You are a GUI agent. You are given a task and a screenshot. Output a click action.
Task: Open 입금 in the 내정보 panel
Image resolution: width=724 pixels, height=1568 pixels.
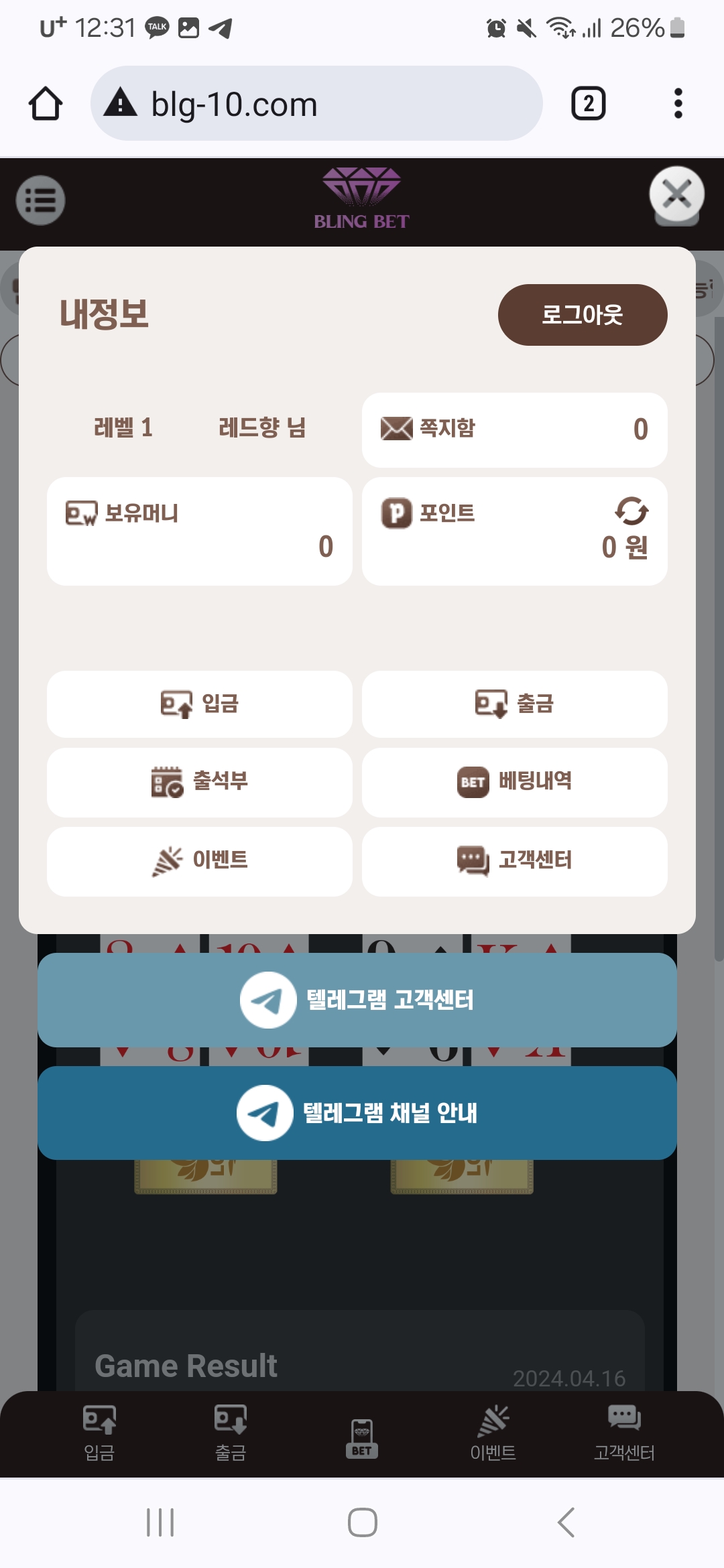click(x=200, y=704)
